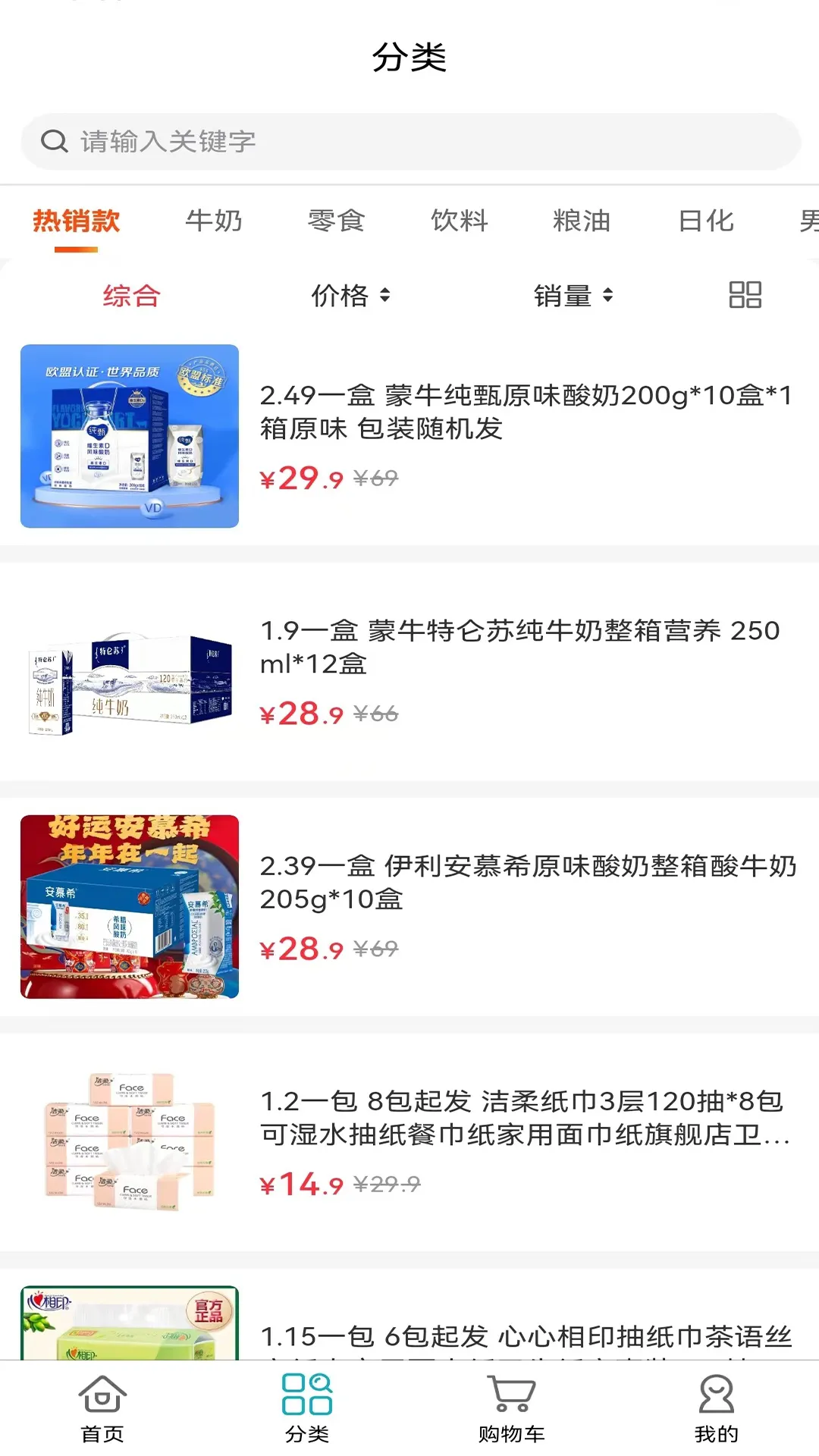Tap the keyword search input field
This screenshot has width=819, height=1456.
tap(409, 141)
